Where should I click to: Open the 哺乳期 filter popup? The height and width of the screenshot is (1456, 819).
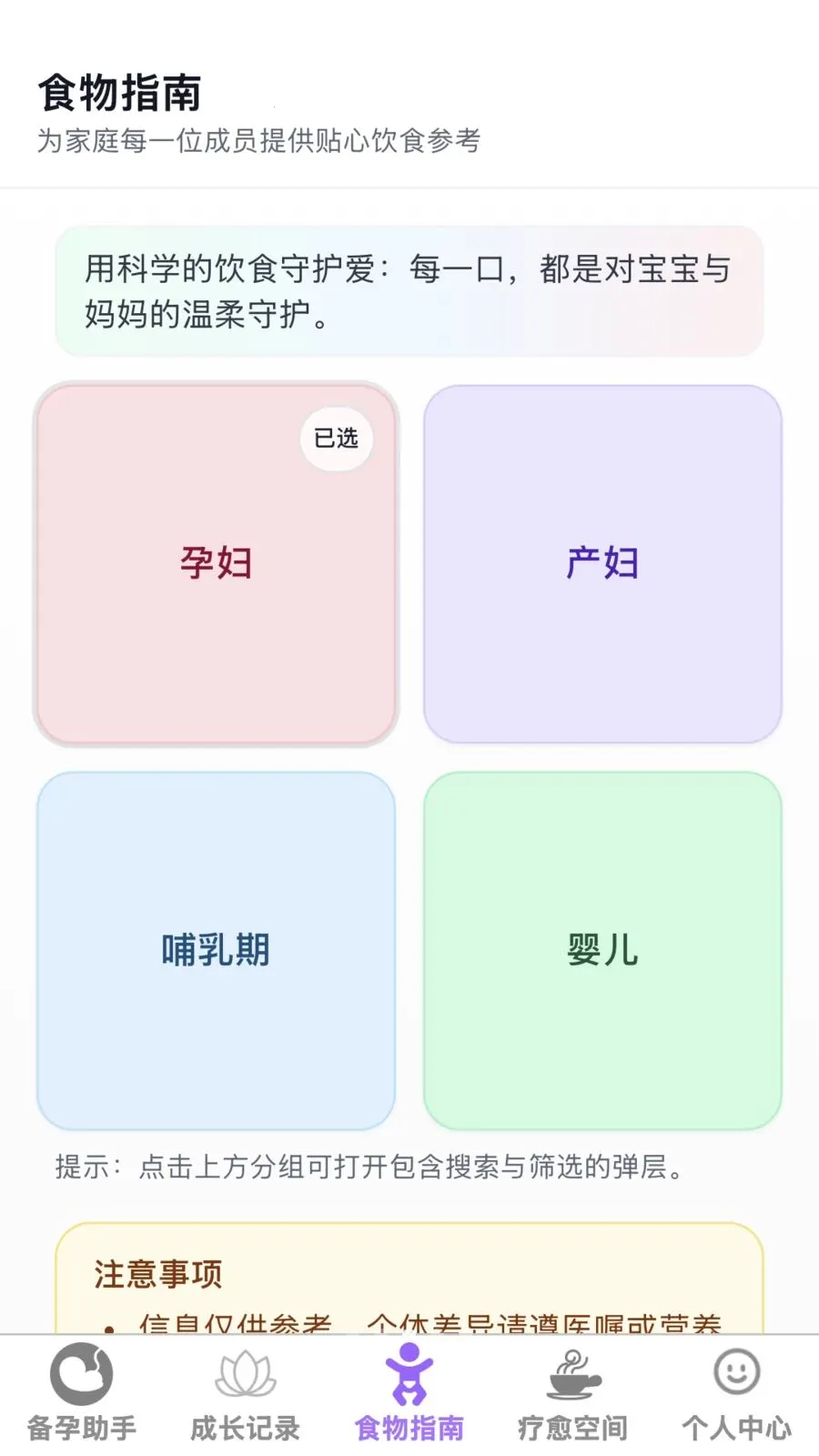(216, 951)
